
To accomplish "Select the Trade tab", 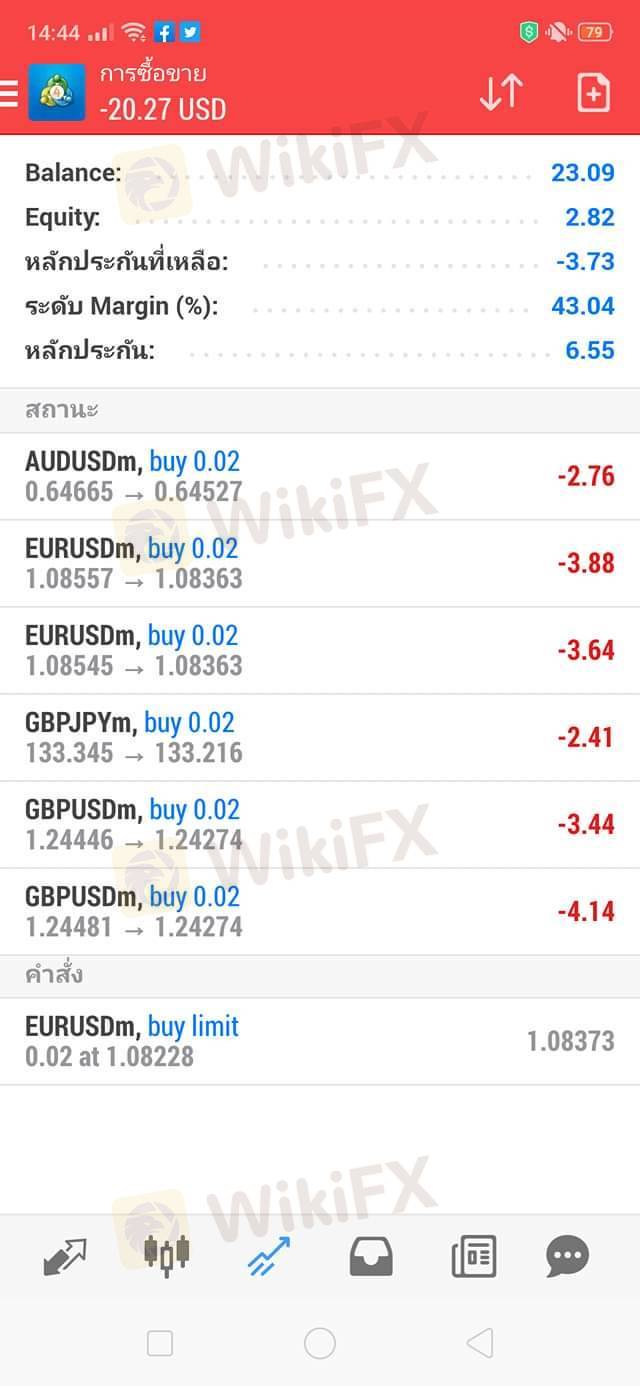I will coord(269,1256).
